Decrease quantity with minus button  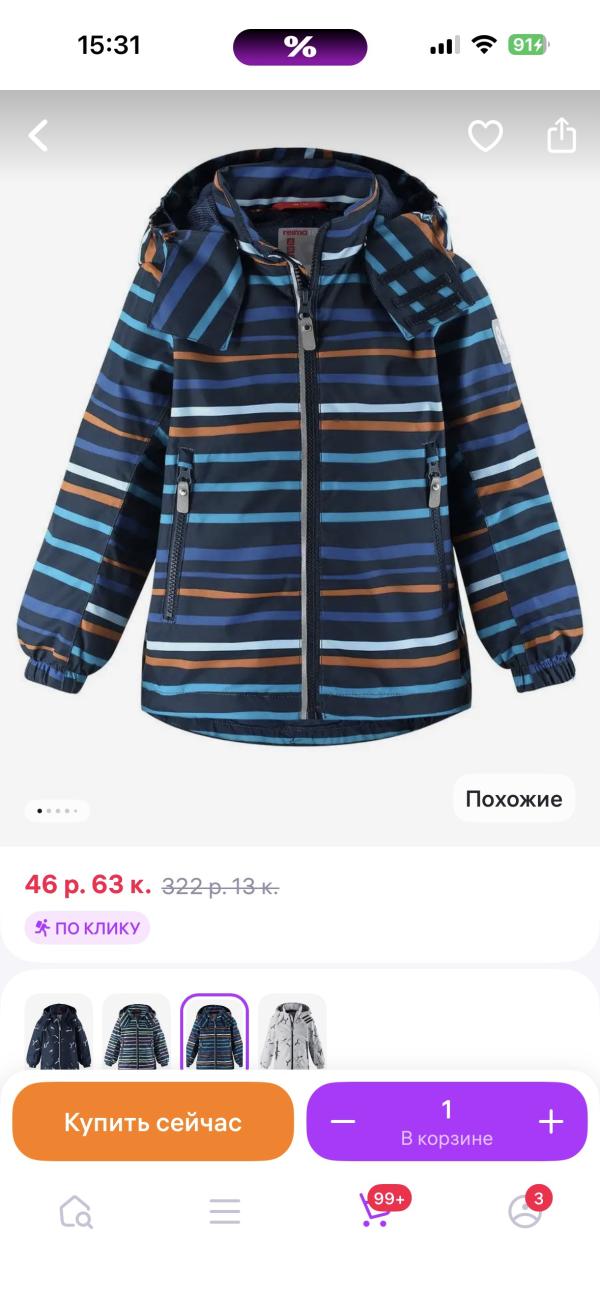coord(343,1122)
